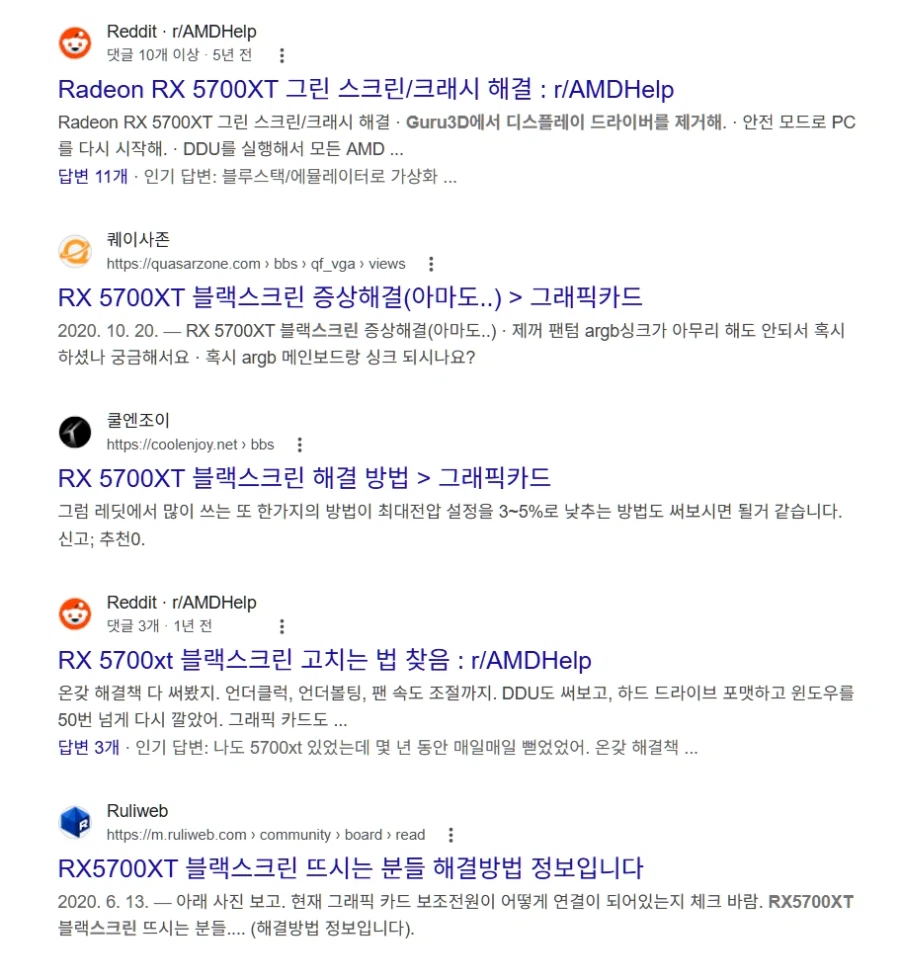Viewport: 900px width, 979px height.
Task: Open the three-dot menu on the second Reddit result
Action: click(282, 626)
